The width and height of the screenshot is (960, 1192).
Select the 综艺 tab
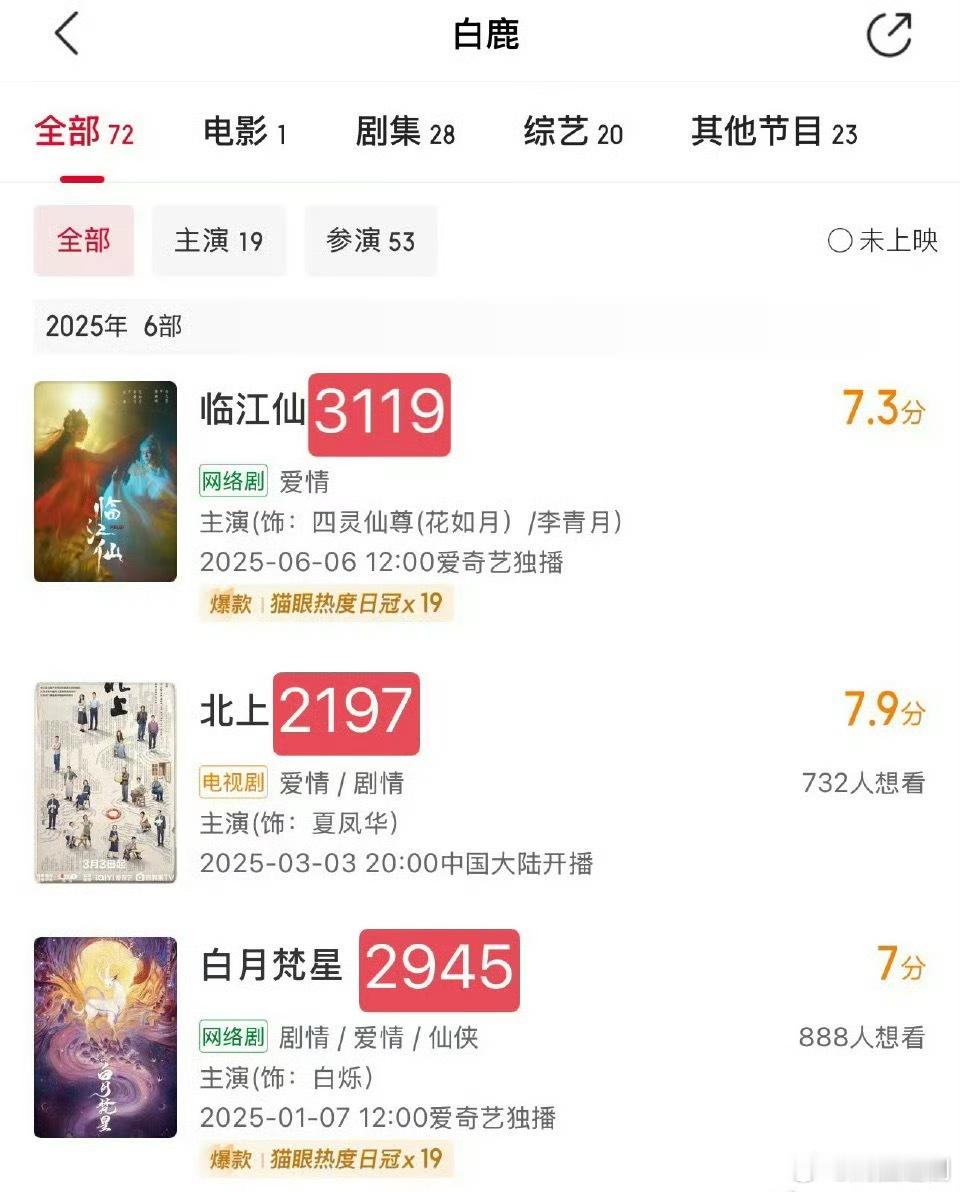coord(573,132)
